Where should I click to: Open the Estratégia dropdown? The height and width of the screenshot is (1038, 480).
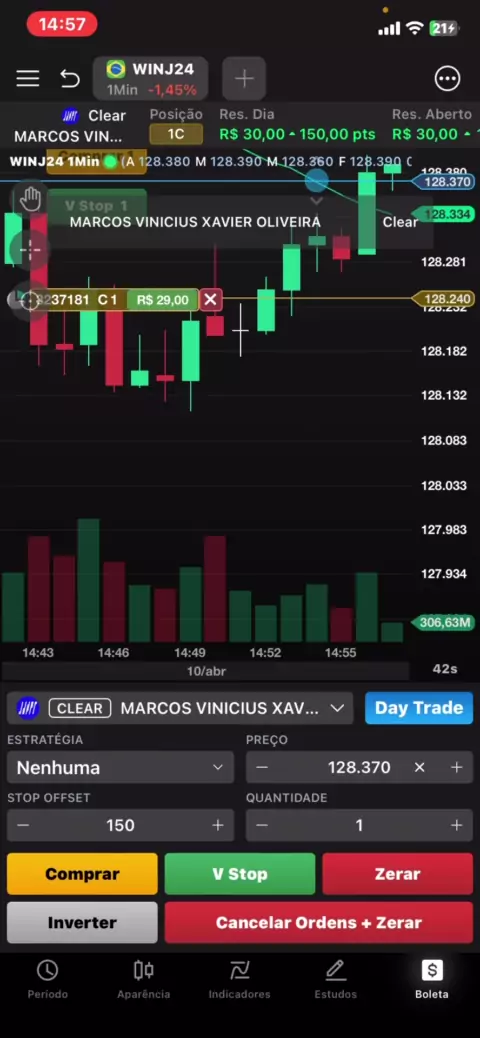click(x=120, y=767)
